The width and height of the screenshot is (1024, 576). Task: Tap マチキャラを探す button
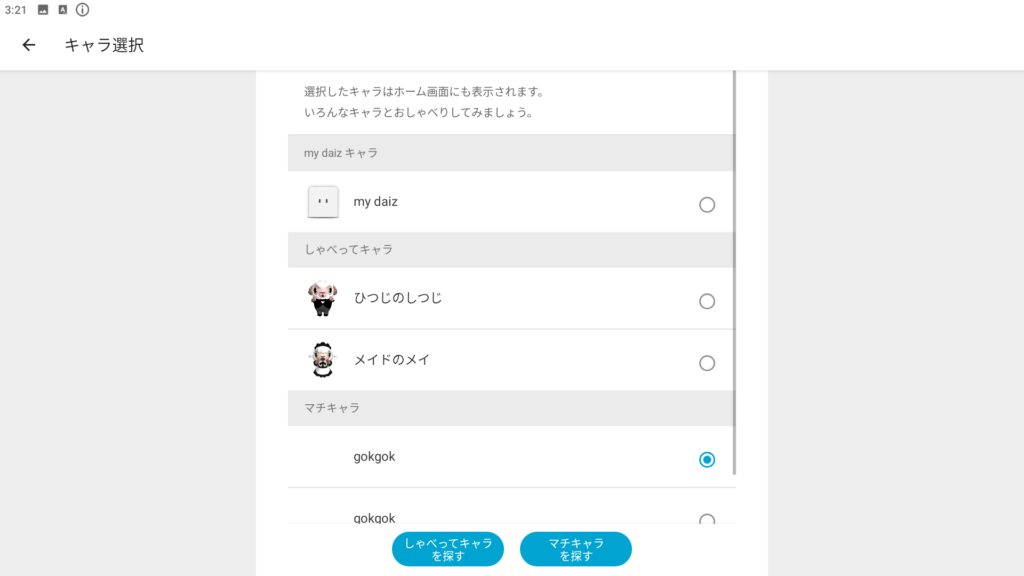(576, 549)
